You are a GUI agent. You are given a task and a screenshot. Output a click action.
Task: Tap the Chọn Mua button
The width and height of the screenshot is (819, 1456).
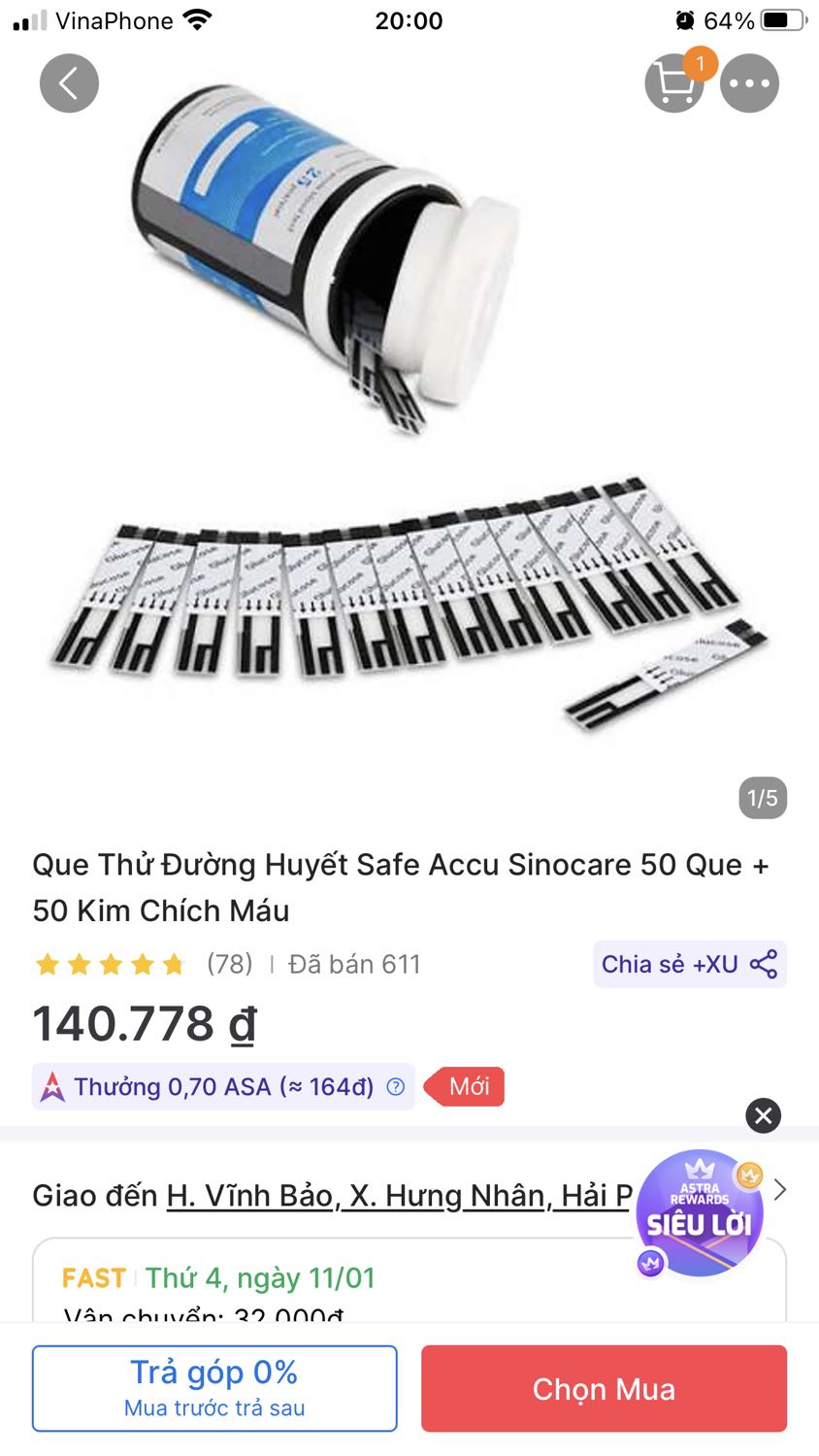604,1388
